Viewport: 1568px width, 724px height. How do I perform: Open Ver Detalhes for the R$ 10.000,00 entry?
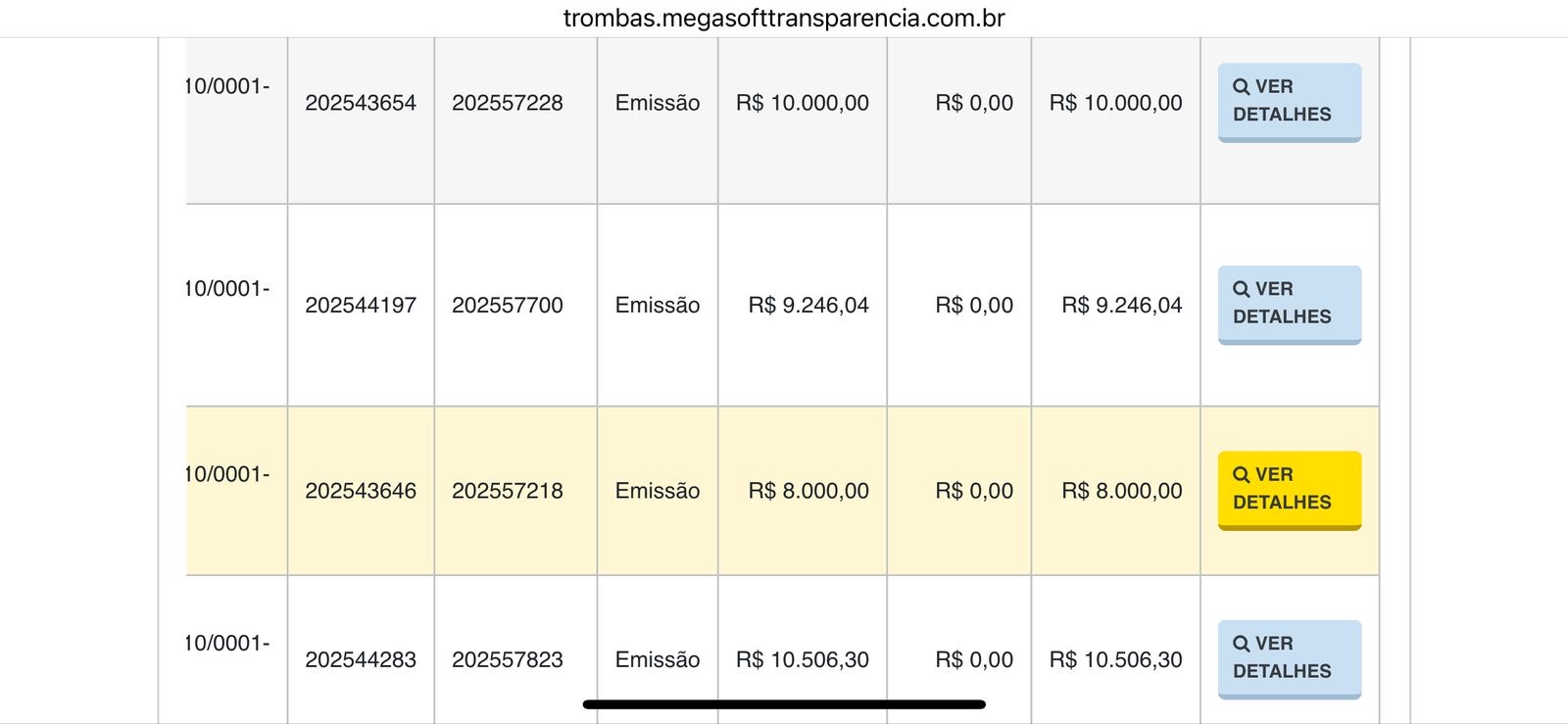click(x=1289, y=101)
